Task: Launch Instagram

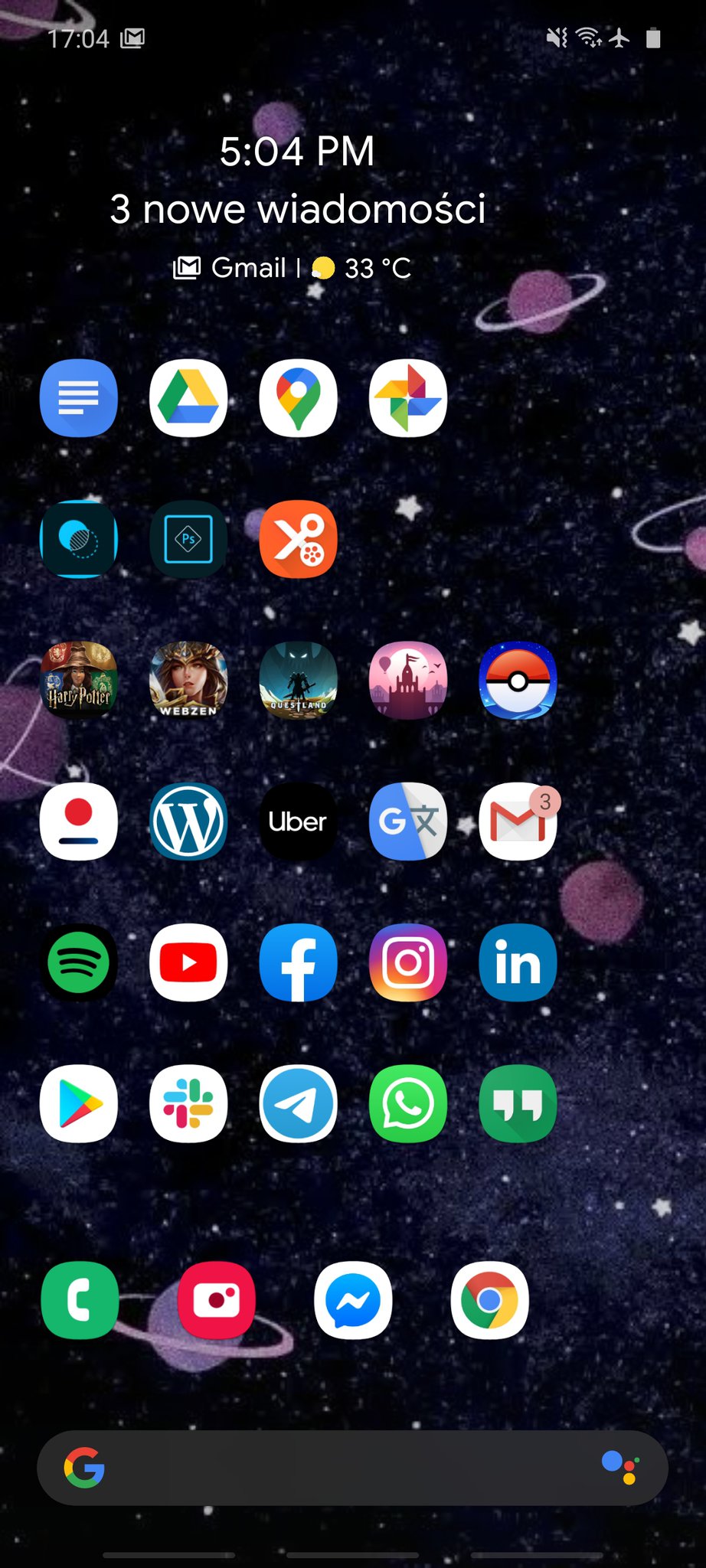Action: pyautogui.click(x=408, y=962)
